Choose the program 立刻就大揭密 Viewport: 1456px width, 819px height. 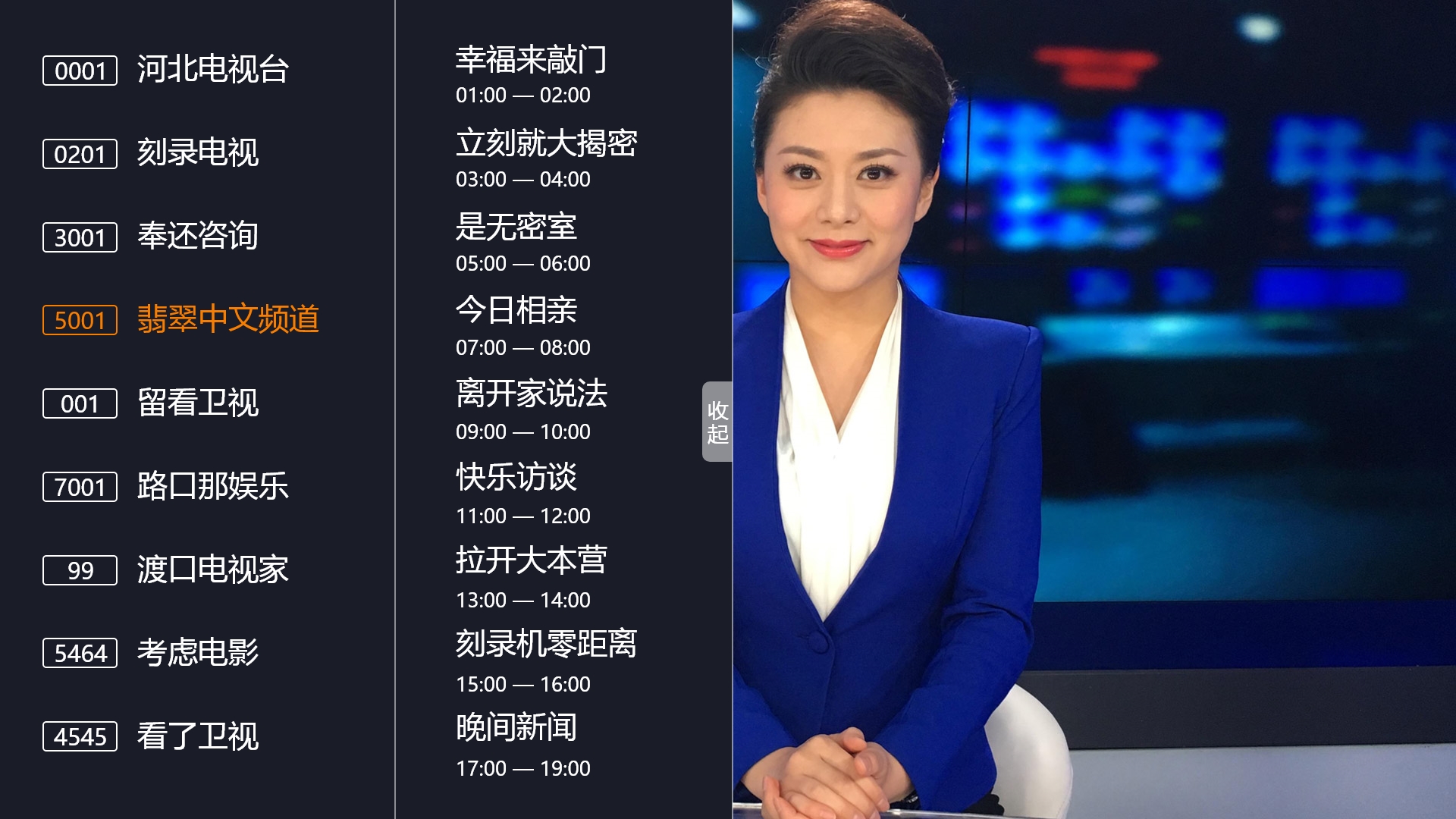click(x=546, y=158)
